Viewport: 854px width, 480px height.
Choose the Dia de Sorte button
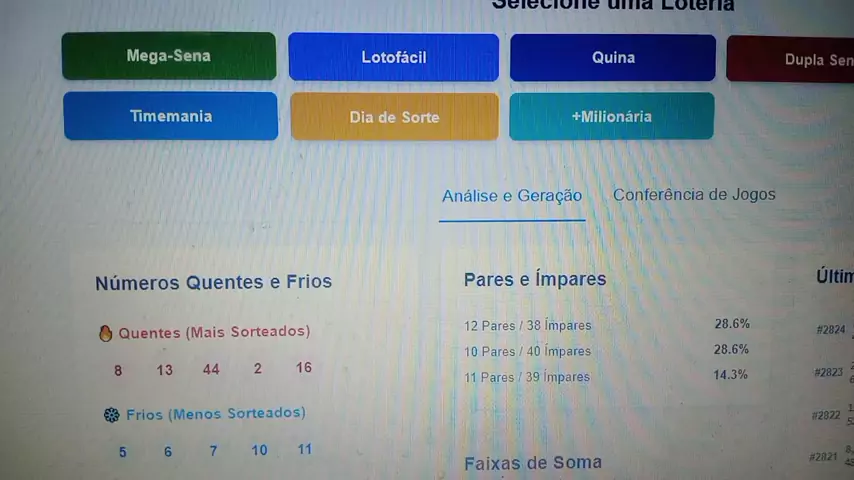click(x=394, y=117)
